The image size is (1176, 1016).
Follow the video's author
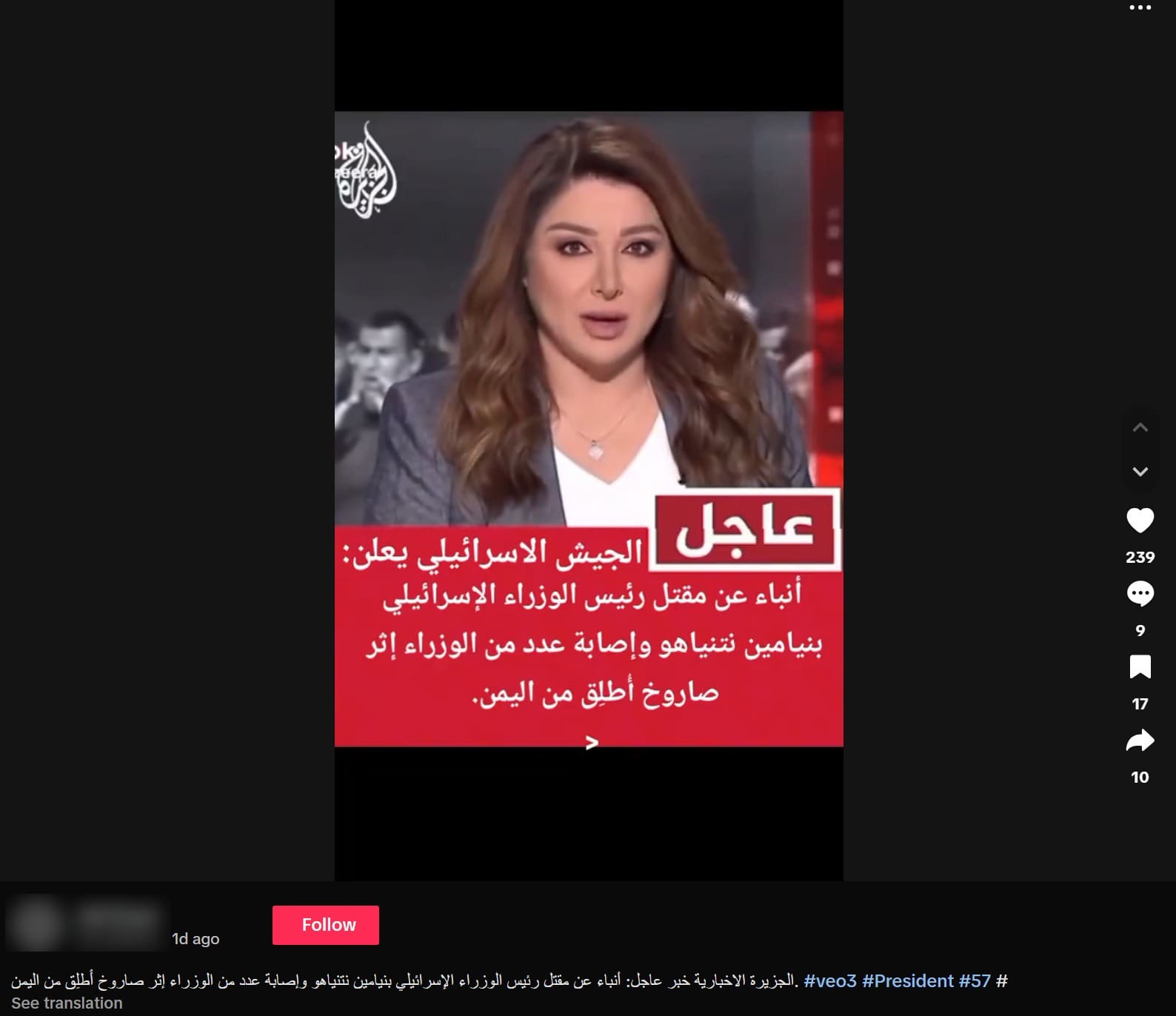[x=325, y=925]
